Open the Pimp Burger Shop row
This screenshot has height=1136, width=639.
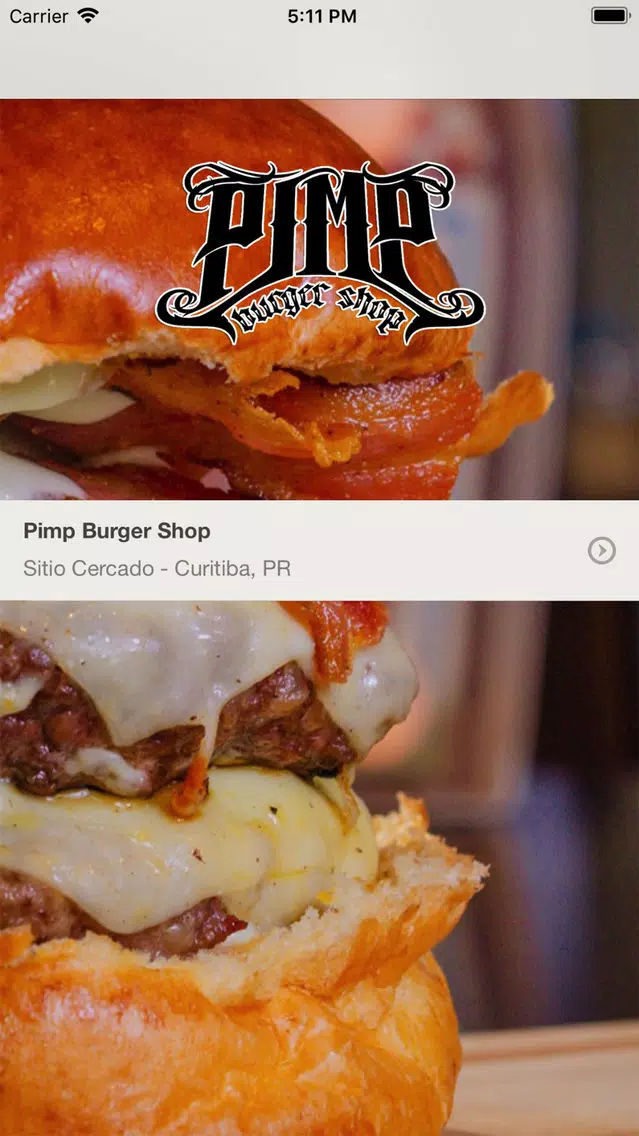coord(320,550)
